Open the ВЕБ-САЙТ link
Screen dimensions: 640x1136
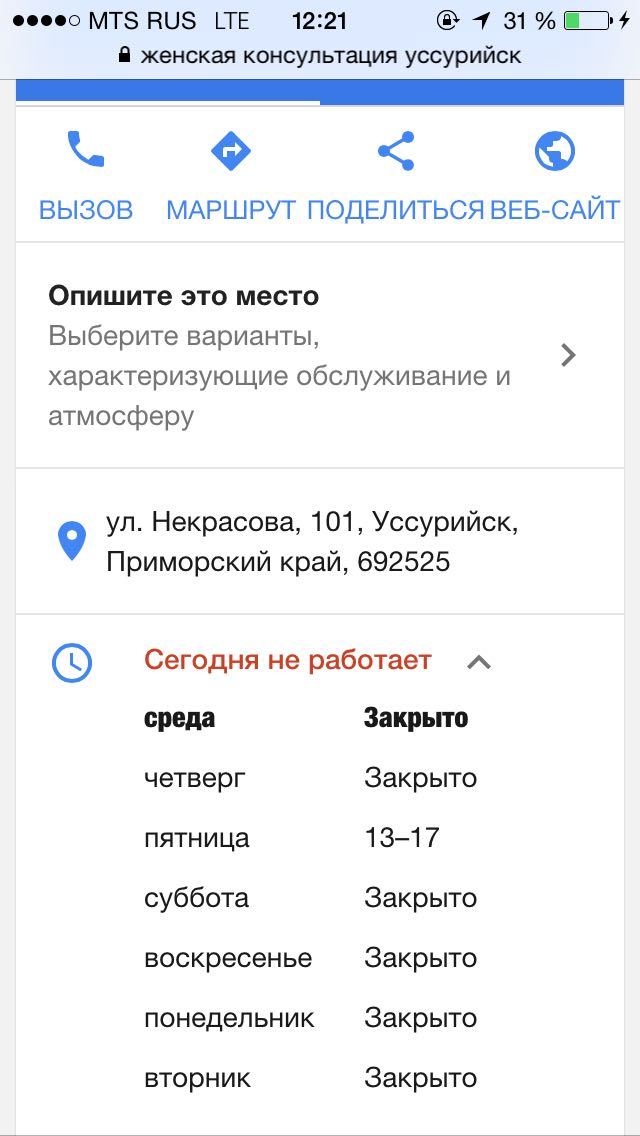[x=555, y=175]
